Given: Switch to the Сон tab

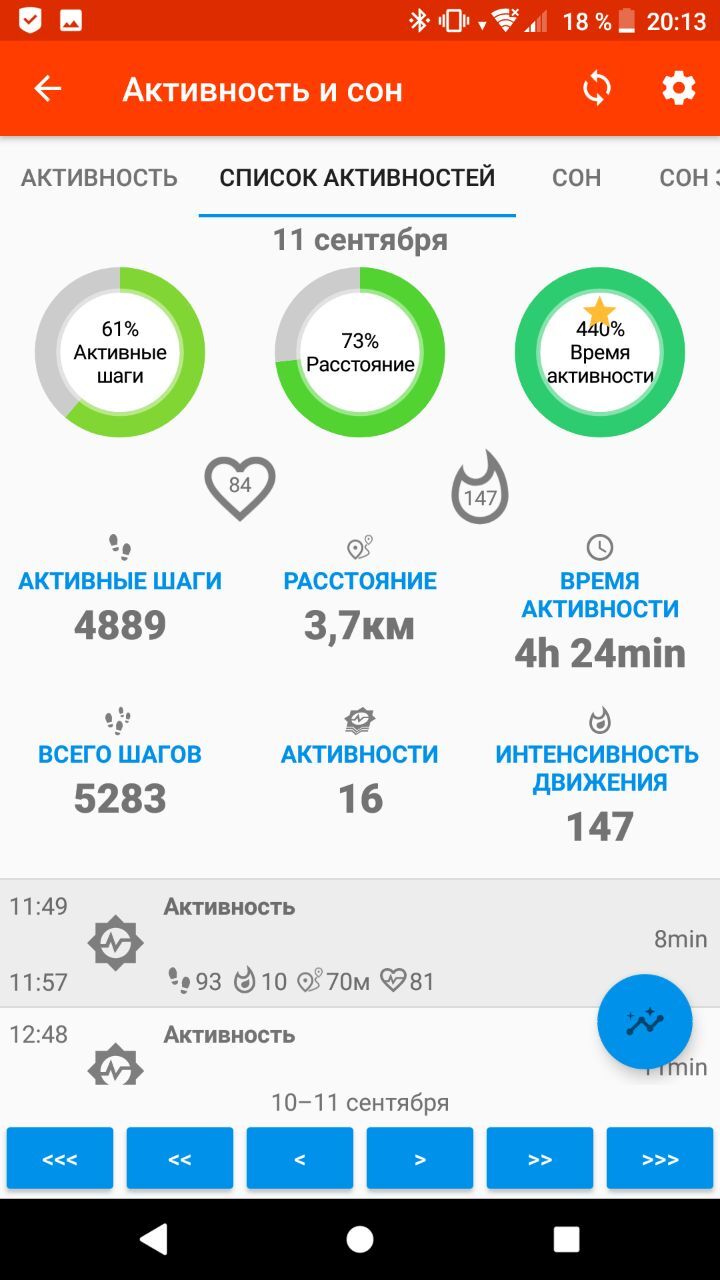Looking at the screenshot, I should coord(577,178).
